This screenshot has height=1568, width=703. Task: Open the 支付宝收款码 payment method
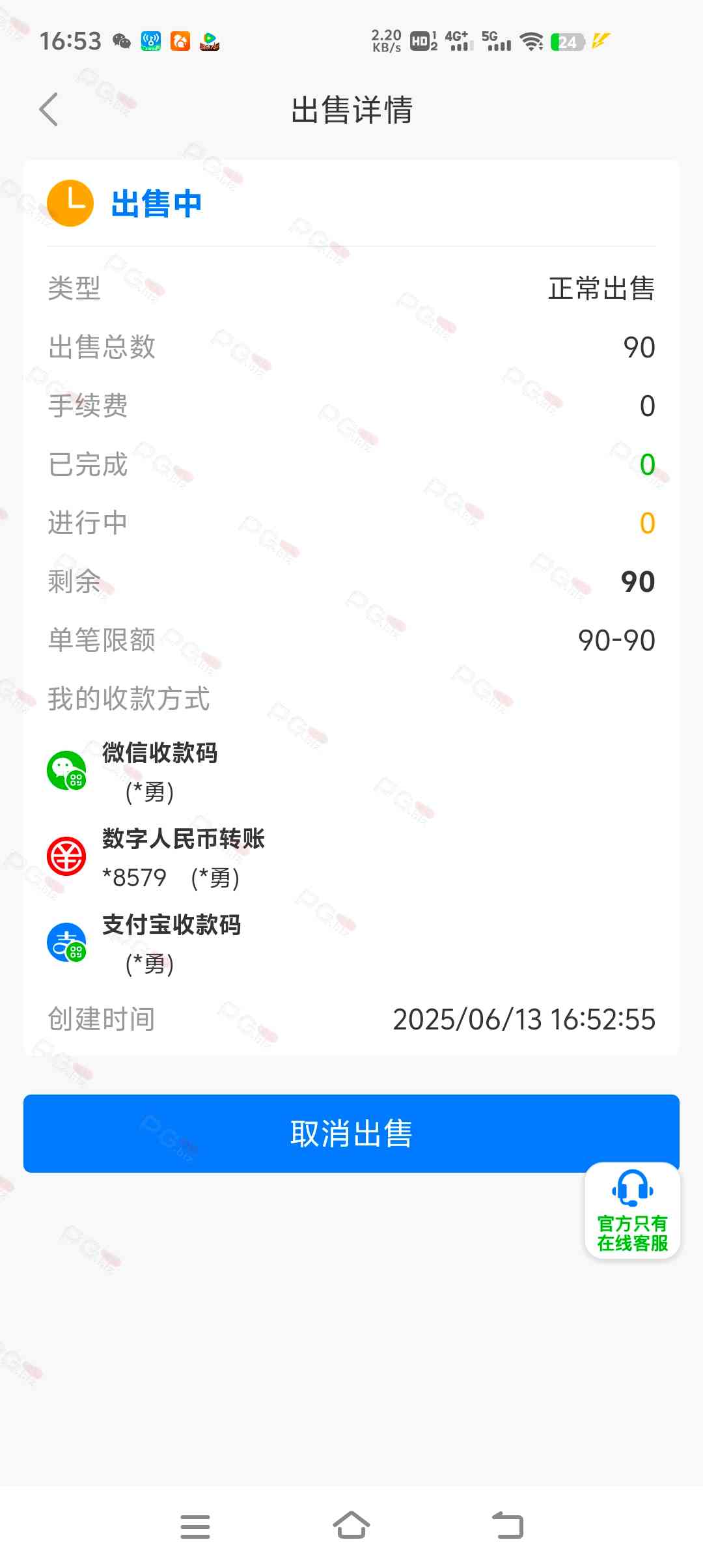pos(171,943)
